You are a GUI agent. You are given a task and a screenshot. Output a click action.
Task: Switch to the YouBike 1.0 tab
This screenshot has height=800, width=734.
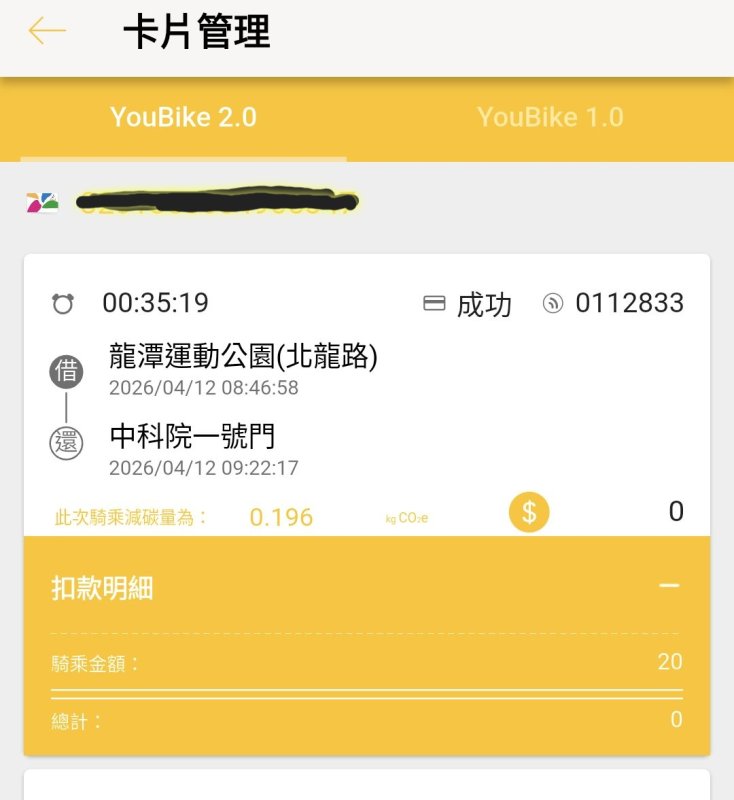tap(550, 118)
